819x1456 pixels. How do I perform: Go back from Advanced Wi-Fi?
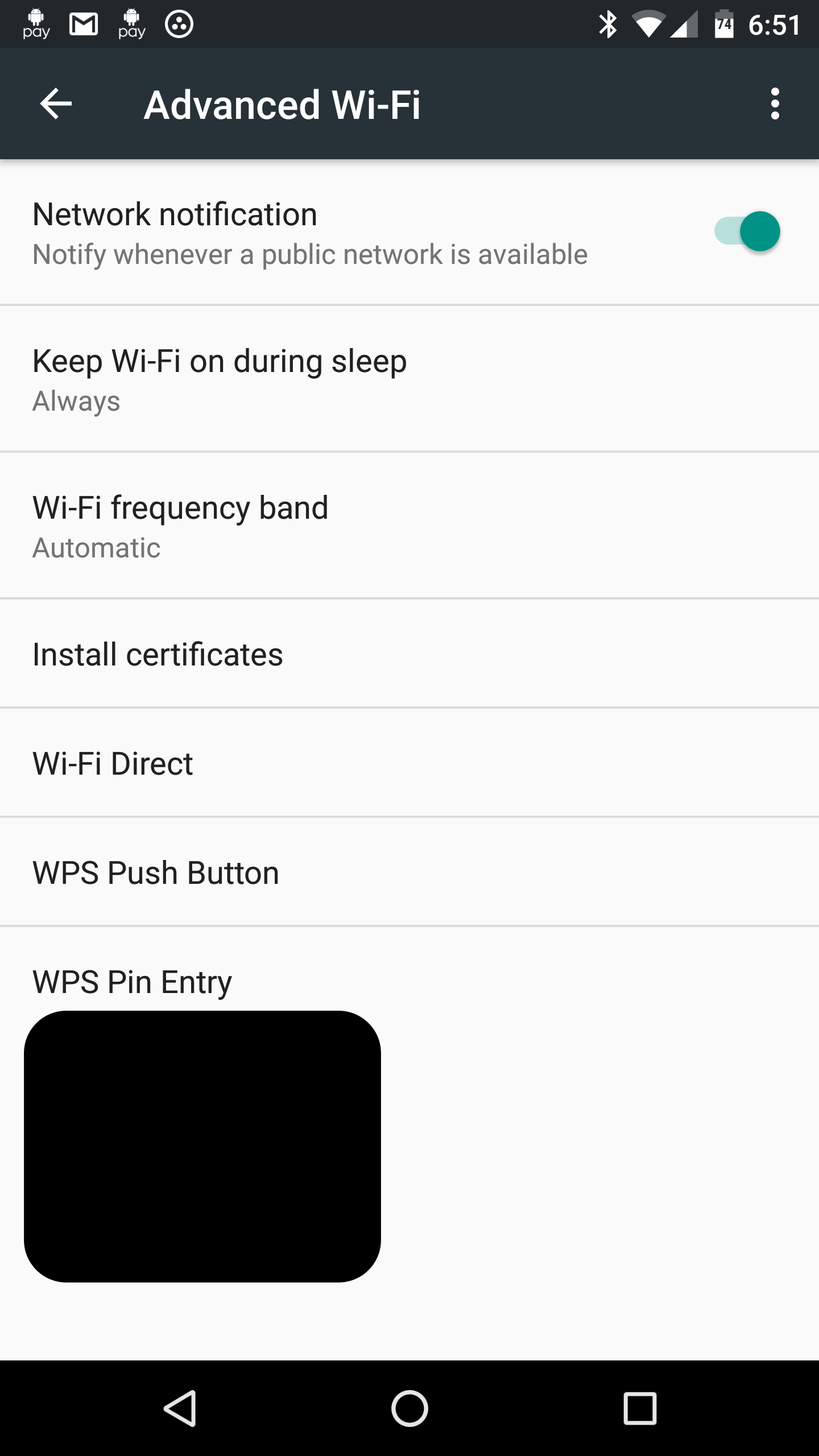56,104
